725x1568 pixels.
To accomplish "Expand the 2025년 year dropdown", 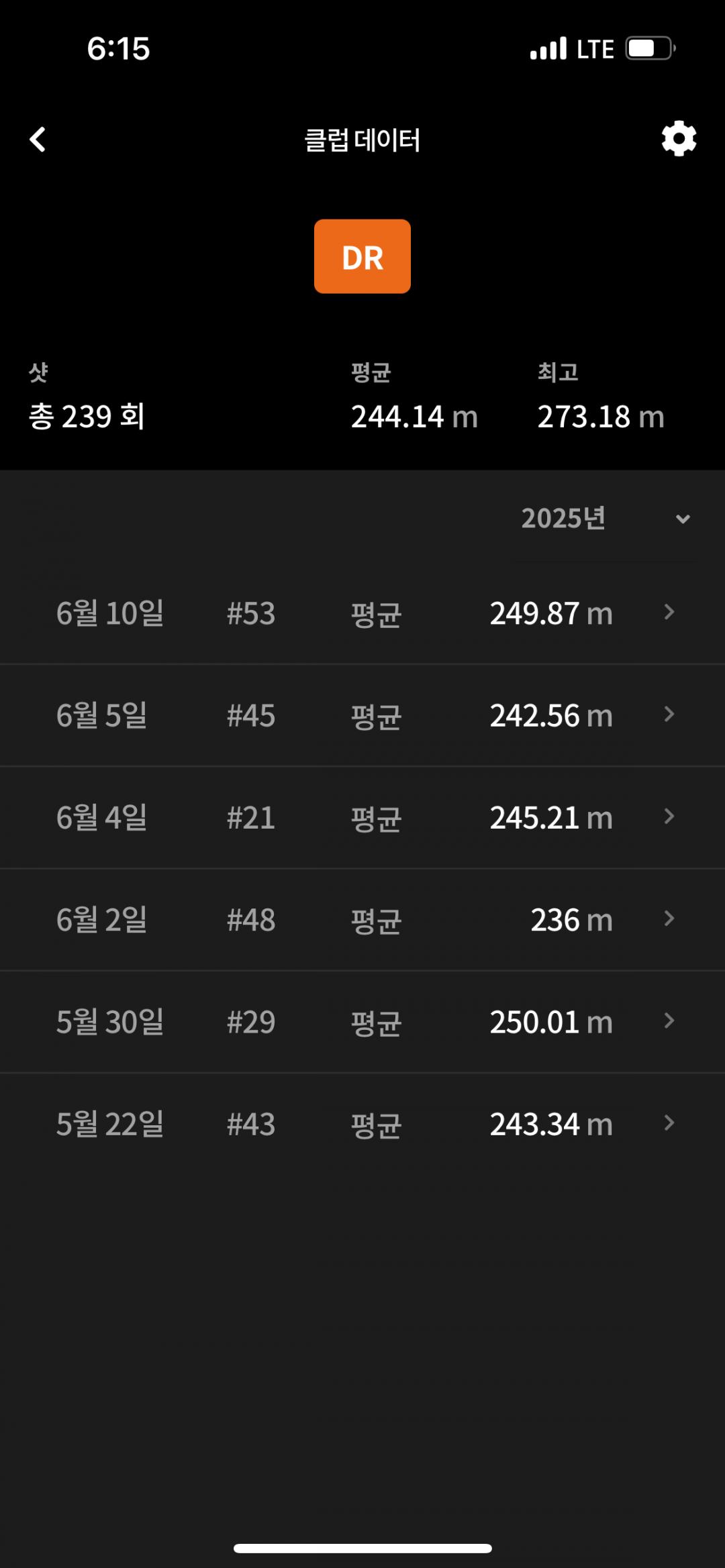I will 604,519.
